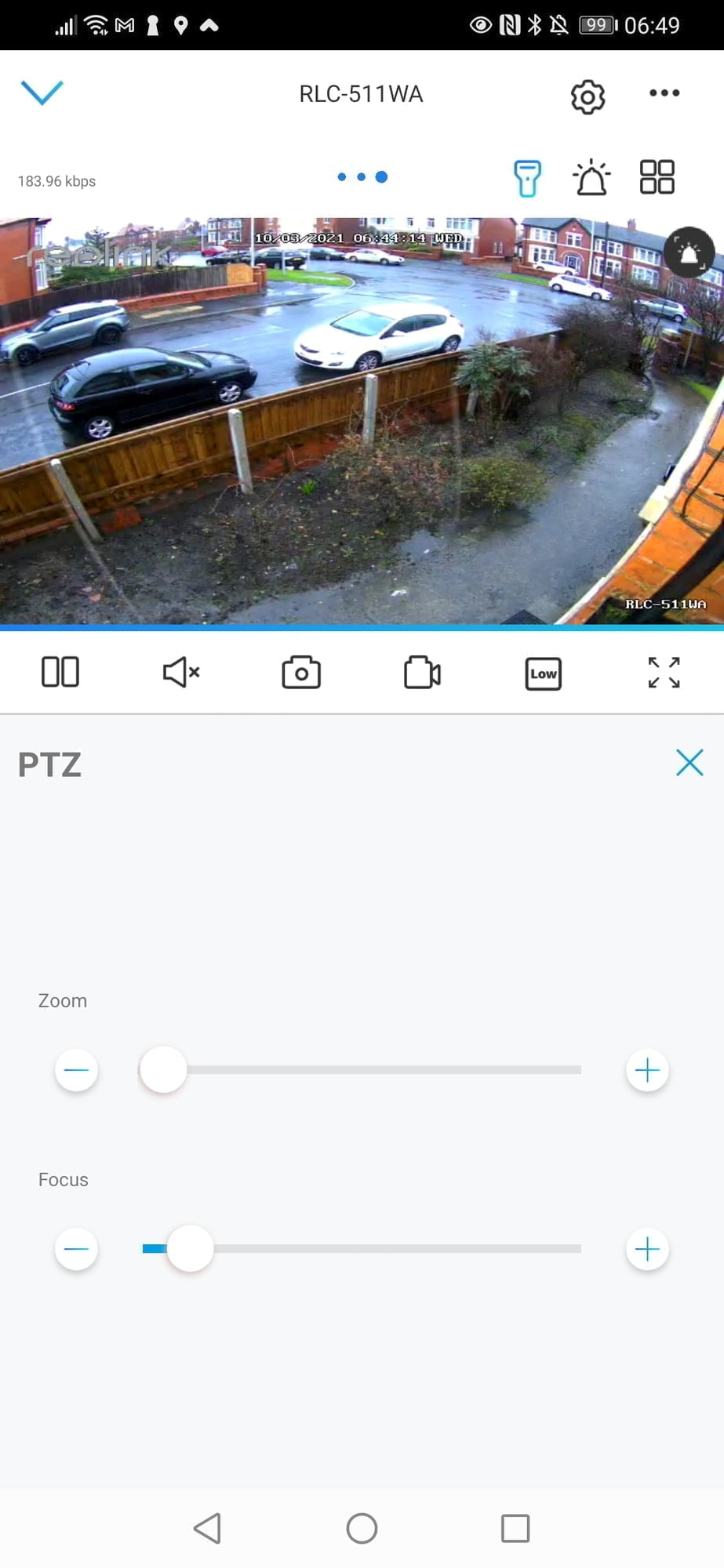Screen dimensions: 724x1568
Task: Decrease Focus with the minus button
Action: point(76,1249)
